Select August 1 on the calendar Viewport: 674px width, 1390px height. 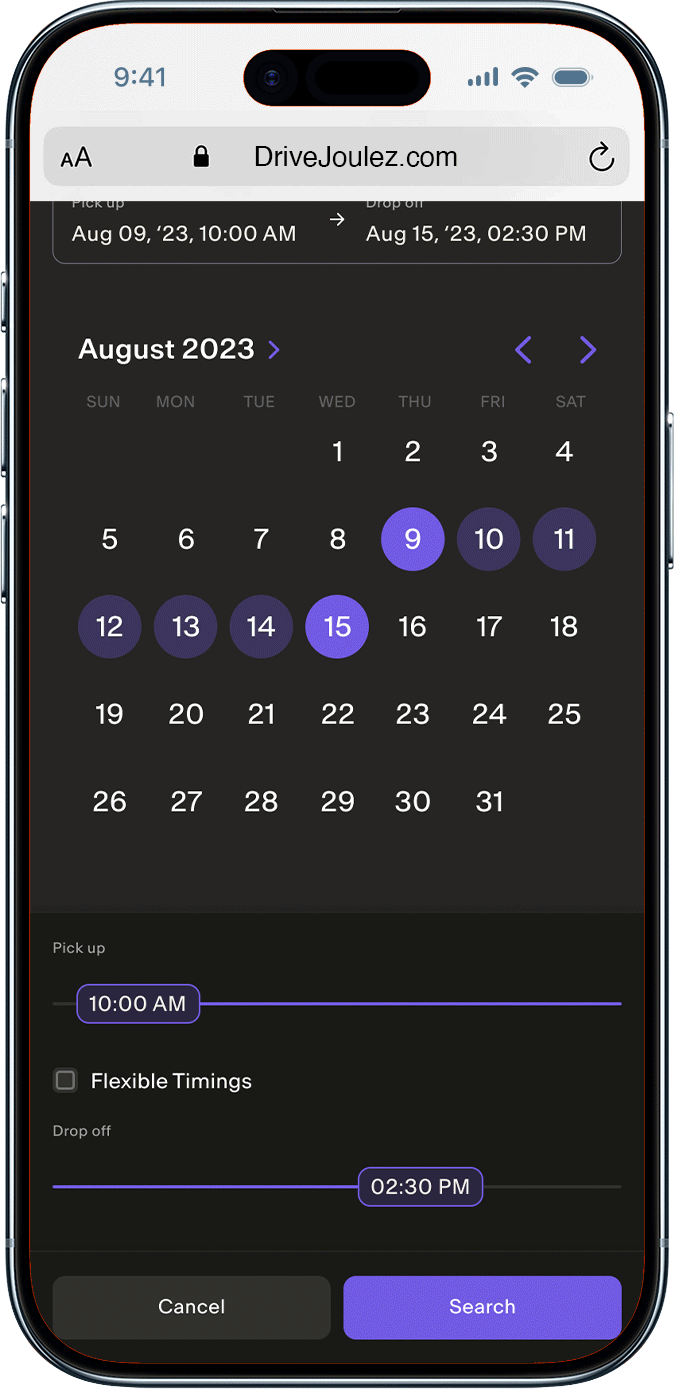click(337, 452)
